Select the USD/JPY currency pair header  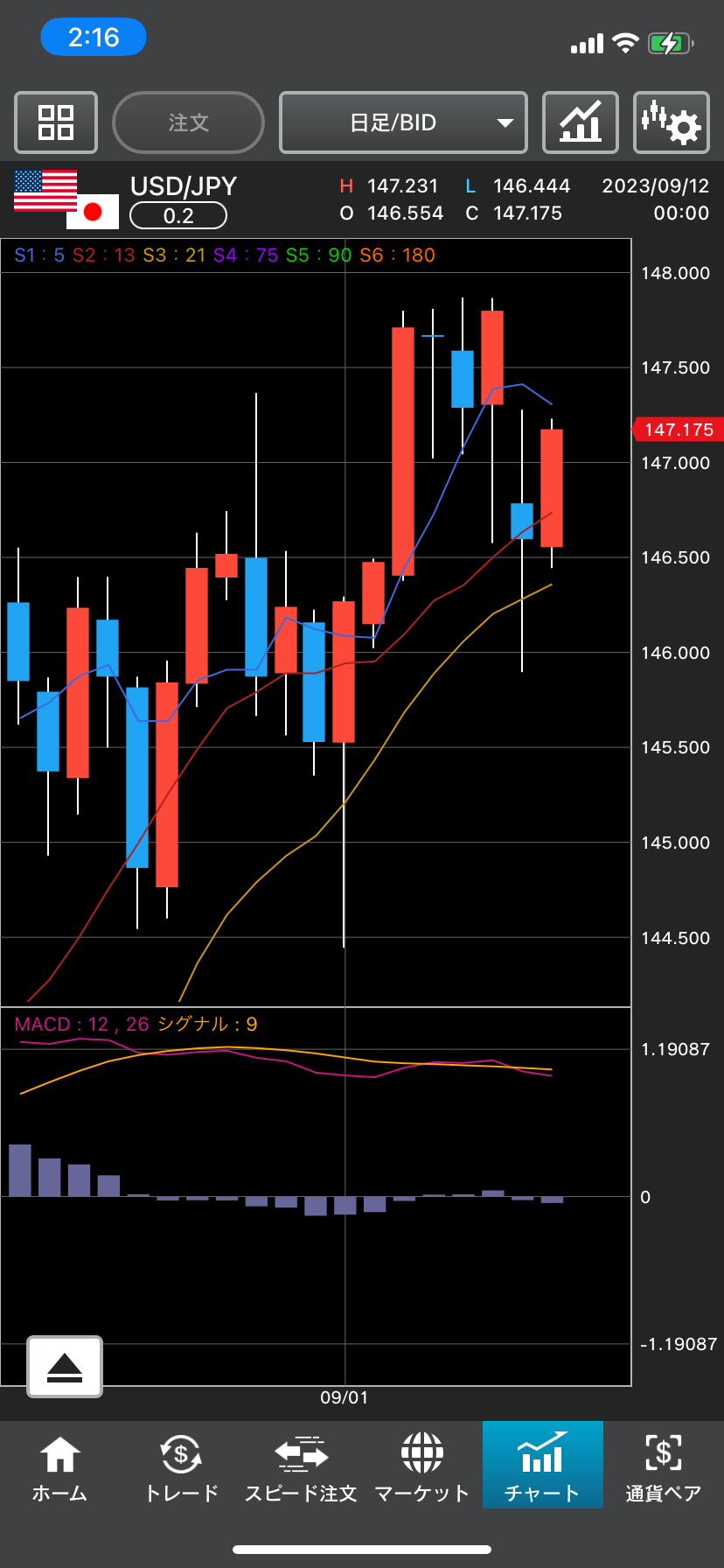[x=183, y=186]
